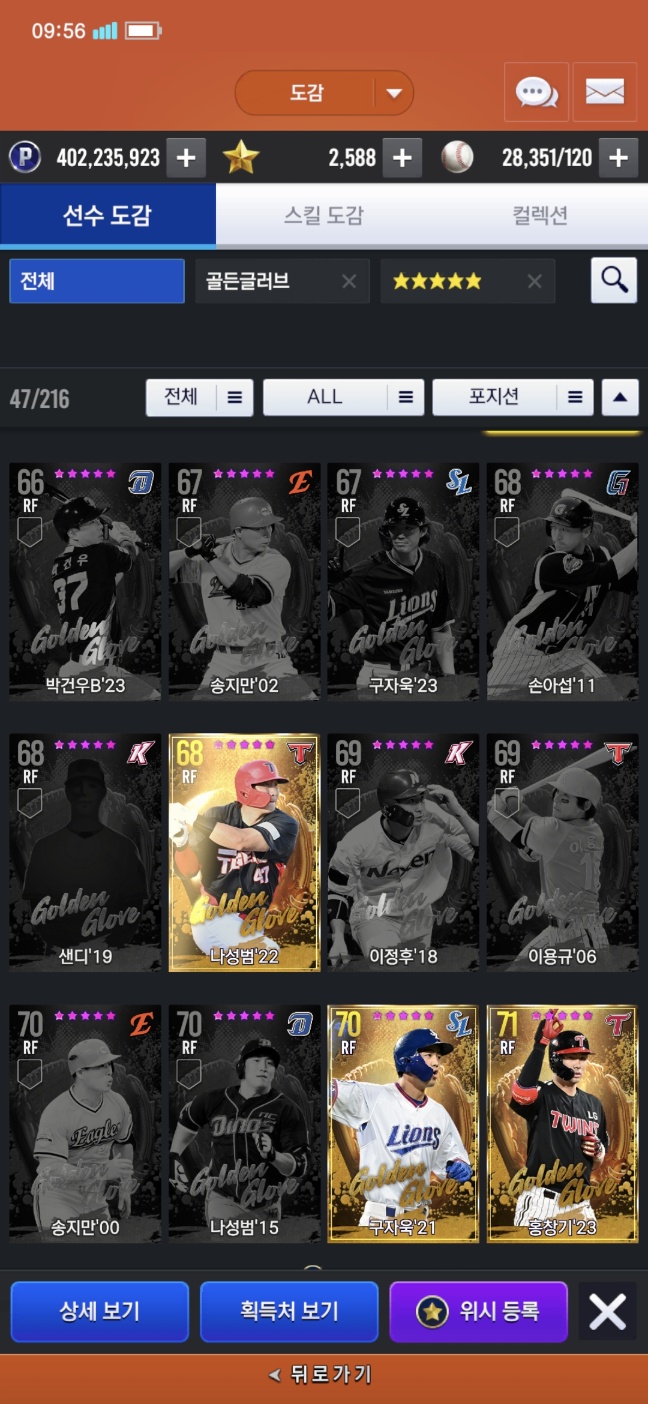Remove the five-star filter chip
648x1404 pixels.
pos(534,281)
